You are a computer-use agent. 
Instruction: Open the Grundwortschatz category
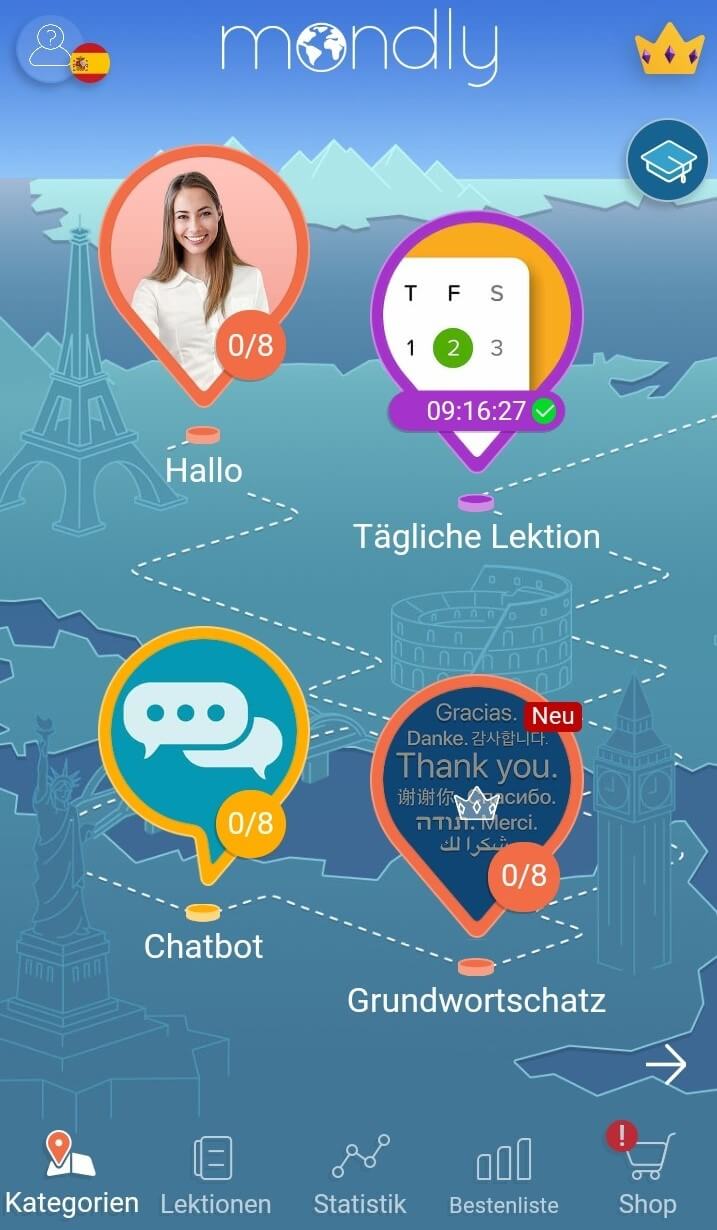(x=476, y=790)
